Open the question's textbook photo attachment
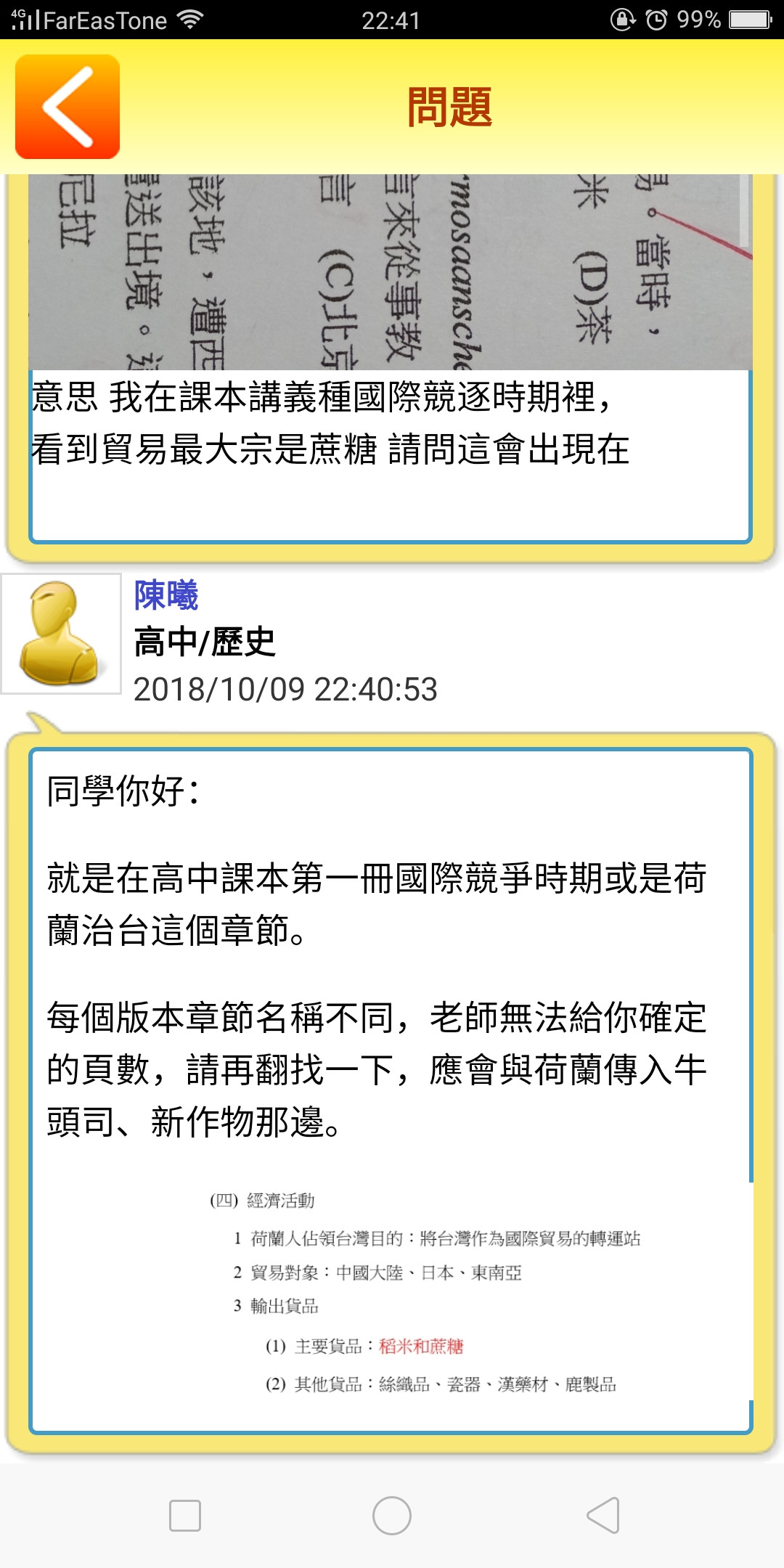The image size is (784, 1568). [391, 272]
